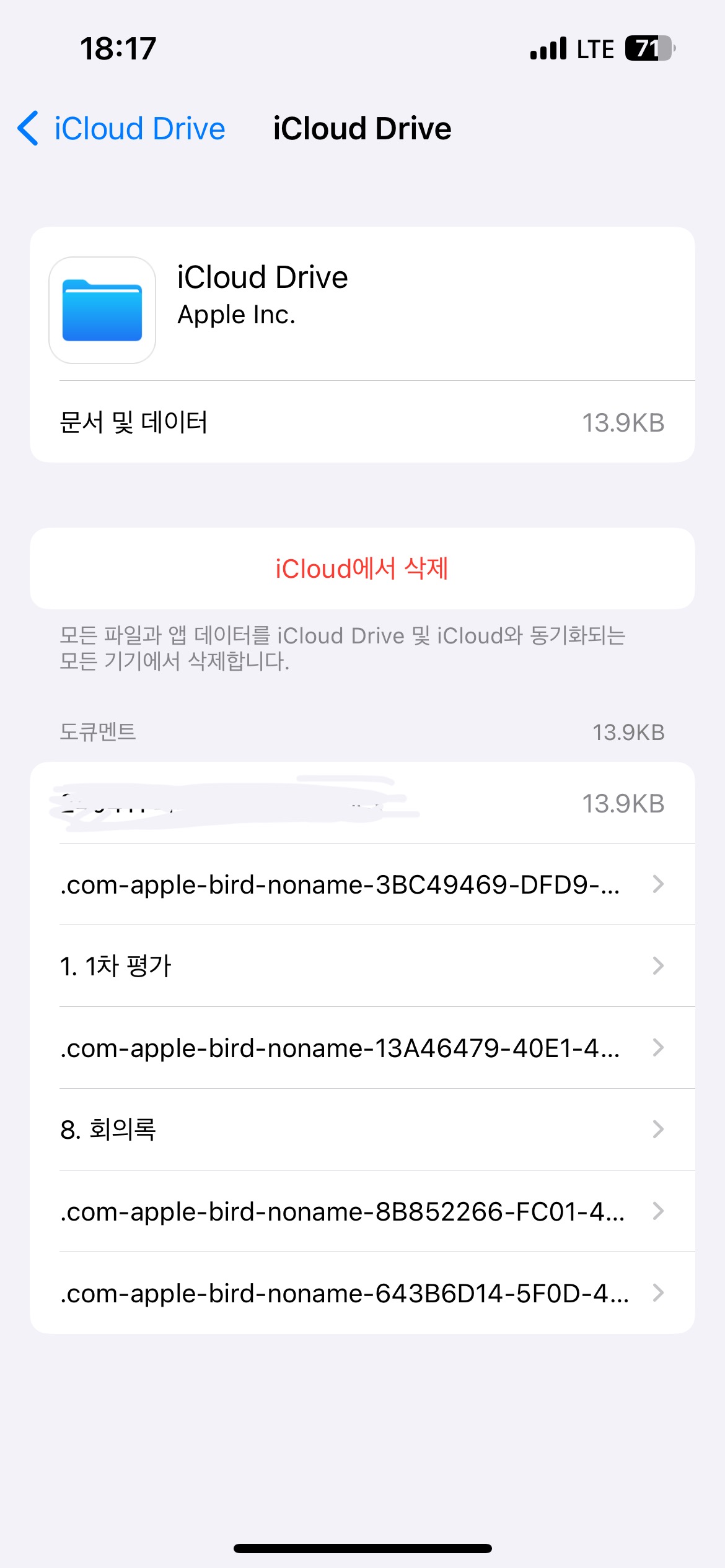Tap the cellular signal bars icon
The width and height of the screenshot is (725, 1568).
point(548,48)
